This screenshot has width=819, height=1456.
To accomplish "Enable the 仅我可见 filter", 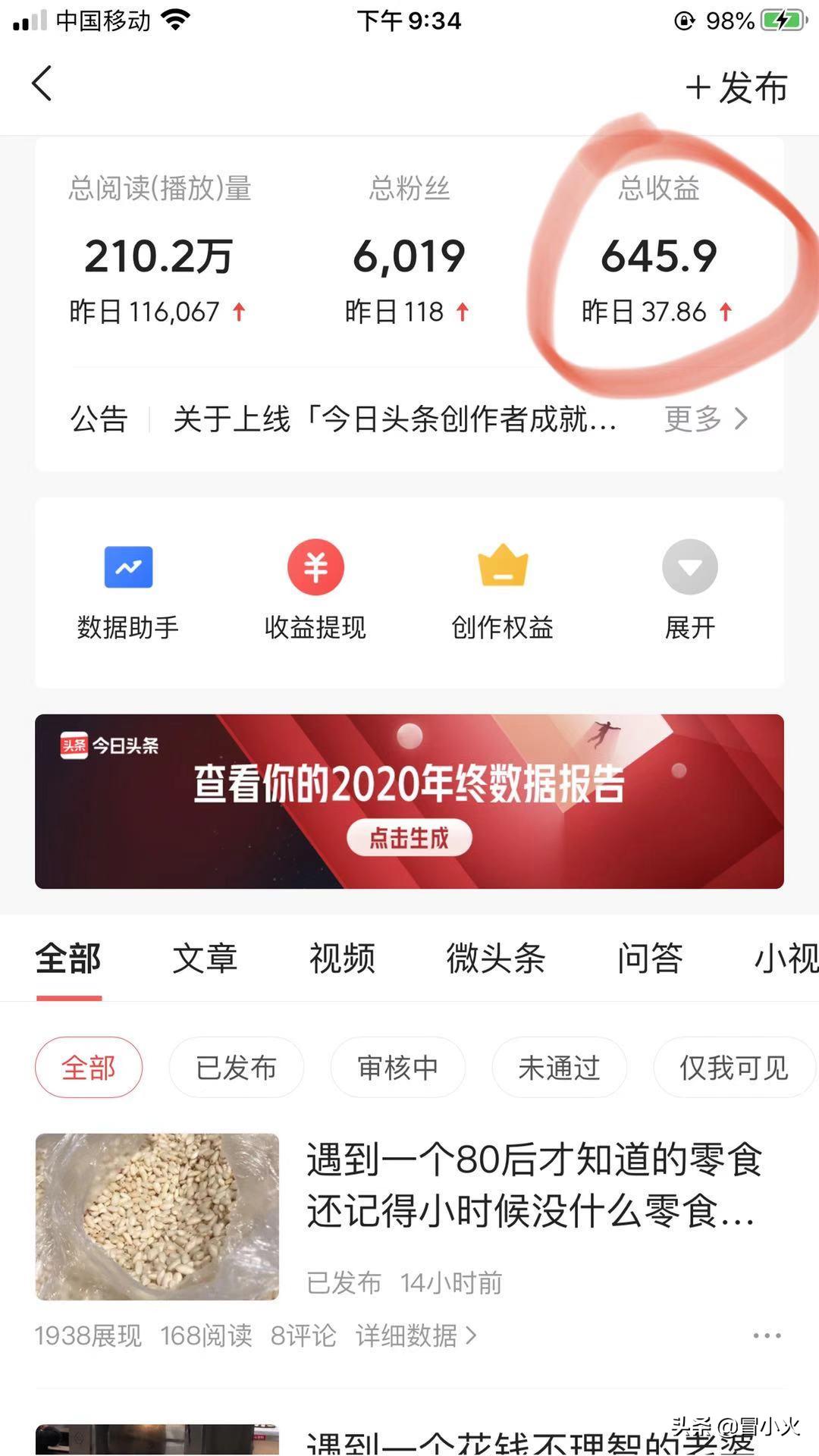I will (x=733, y=1067).
